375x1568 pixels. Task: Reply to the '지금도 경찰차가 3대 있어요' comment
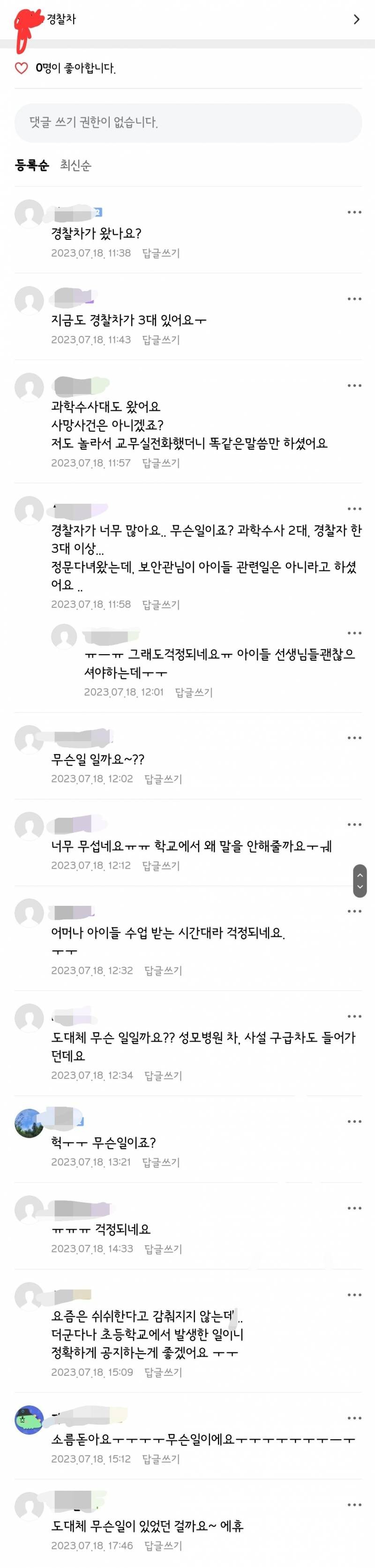[x=161, y=340]
